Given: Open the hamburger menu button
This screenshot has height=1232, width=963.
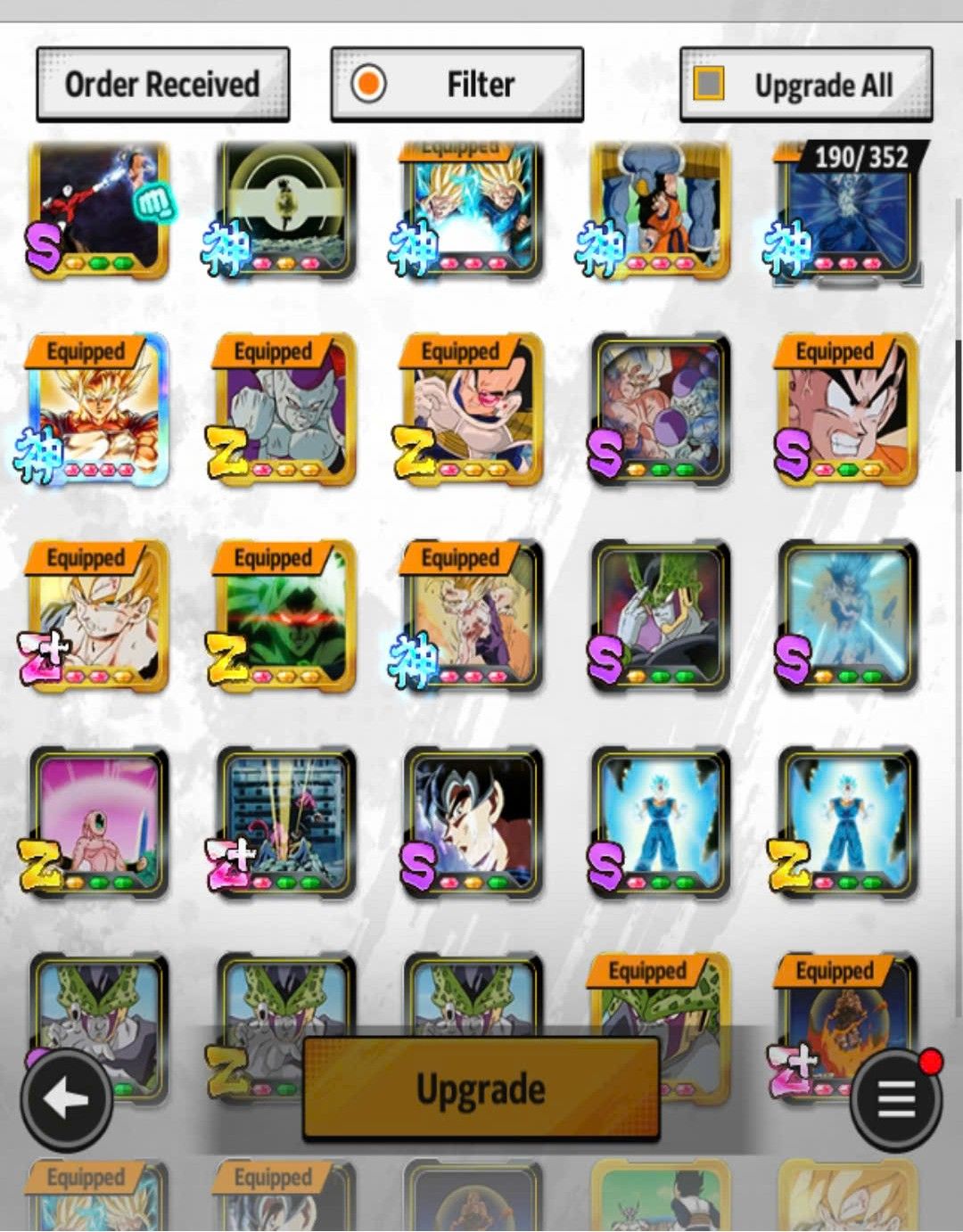Looking at the screenshot, I should (895, 1099).
